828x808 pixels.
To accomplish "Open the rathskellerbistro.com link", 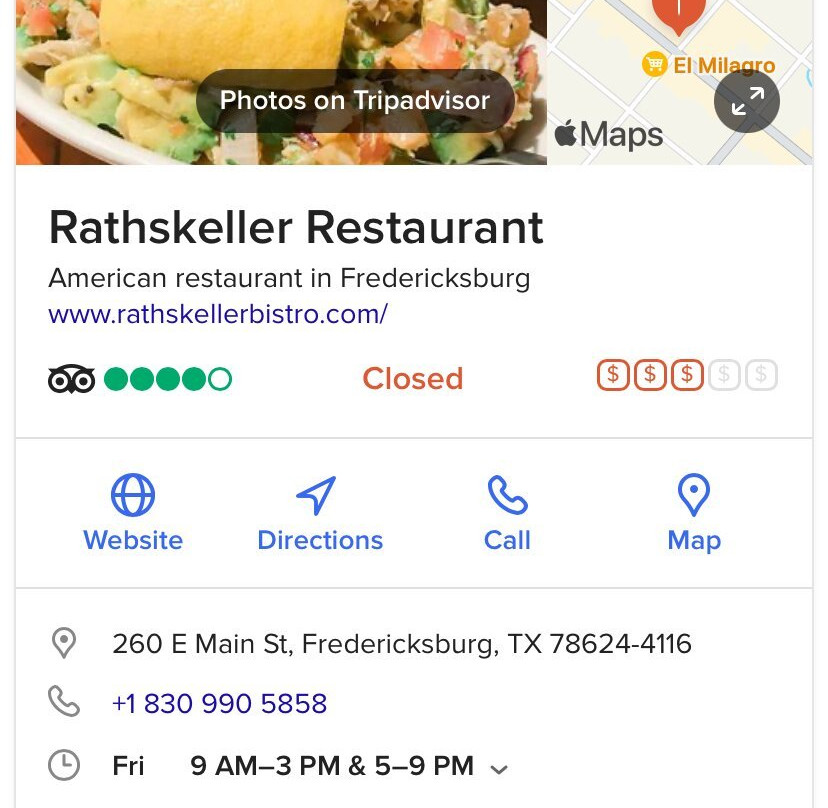I will 218,314.
